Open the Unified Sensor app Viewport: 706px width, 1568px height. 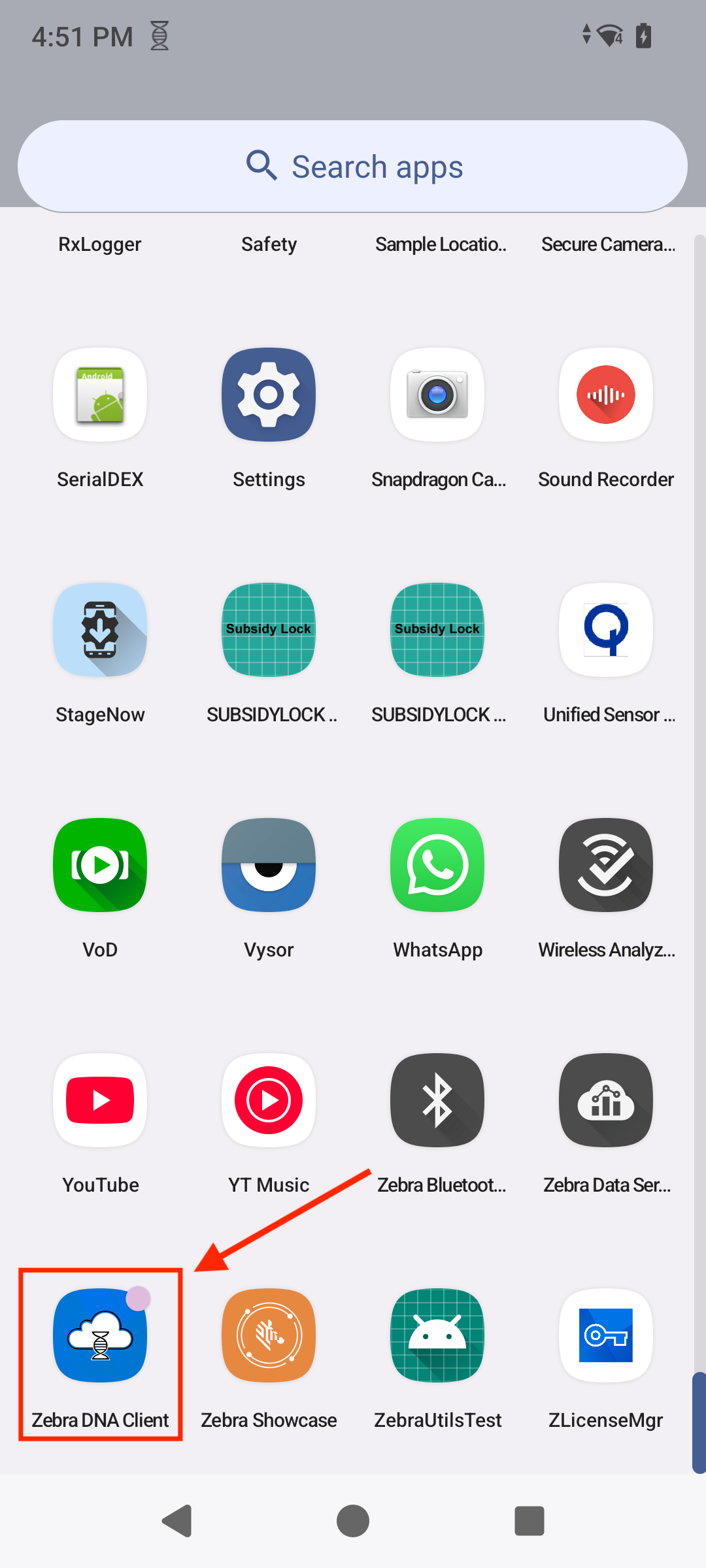click(606, 630)
